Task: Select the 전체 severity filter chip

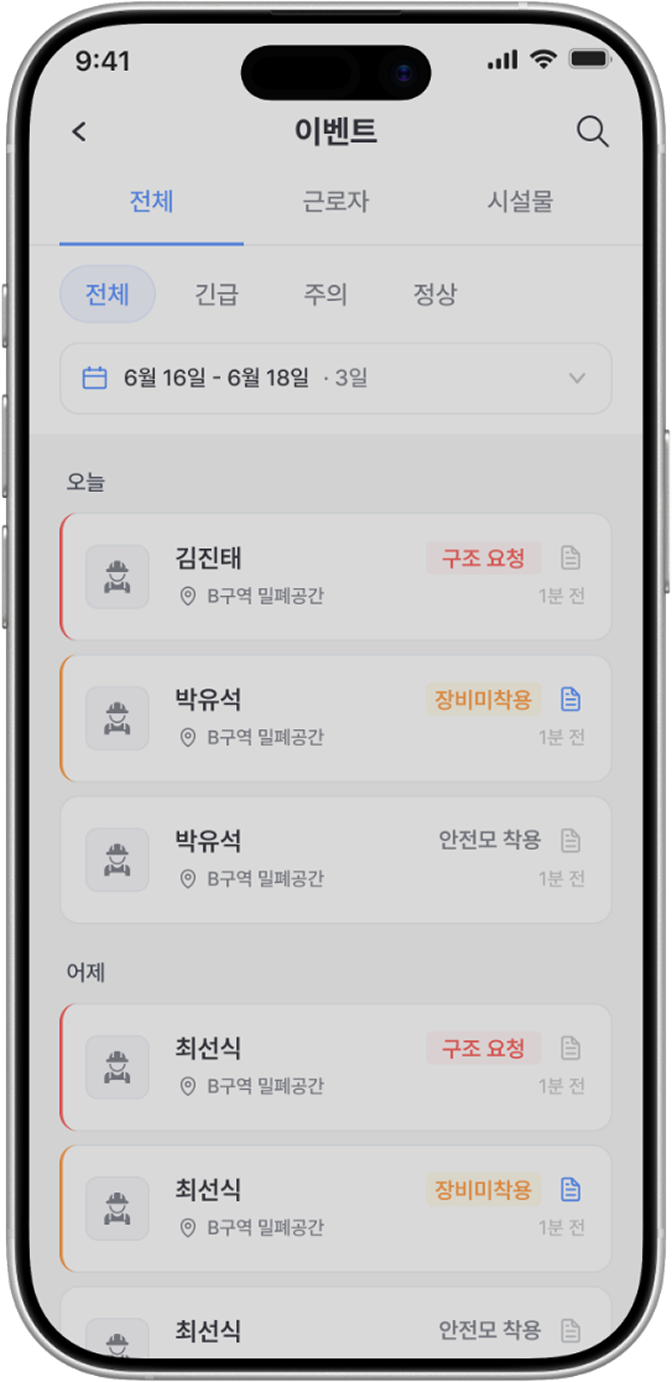Action: (x=108, y=295)
